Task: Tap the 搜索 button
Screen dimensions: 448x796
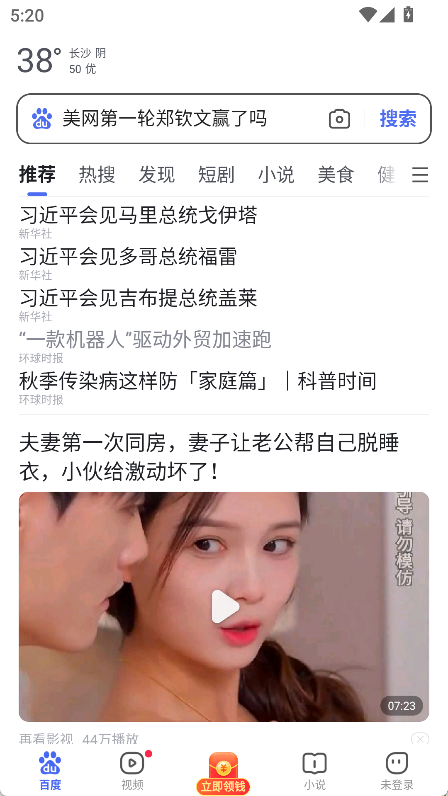Action: (398, 119)
